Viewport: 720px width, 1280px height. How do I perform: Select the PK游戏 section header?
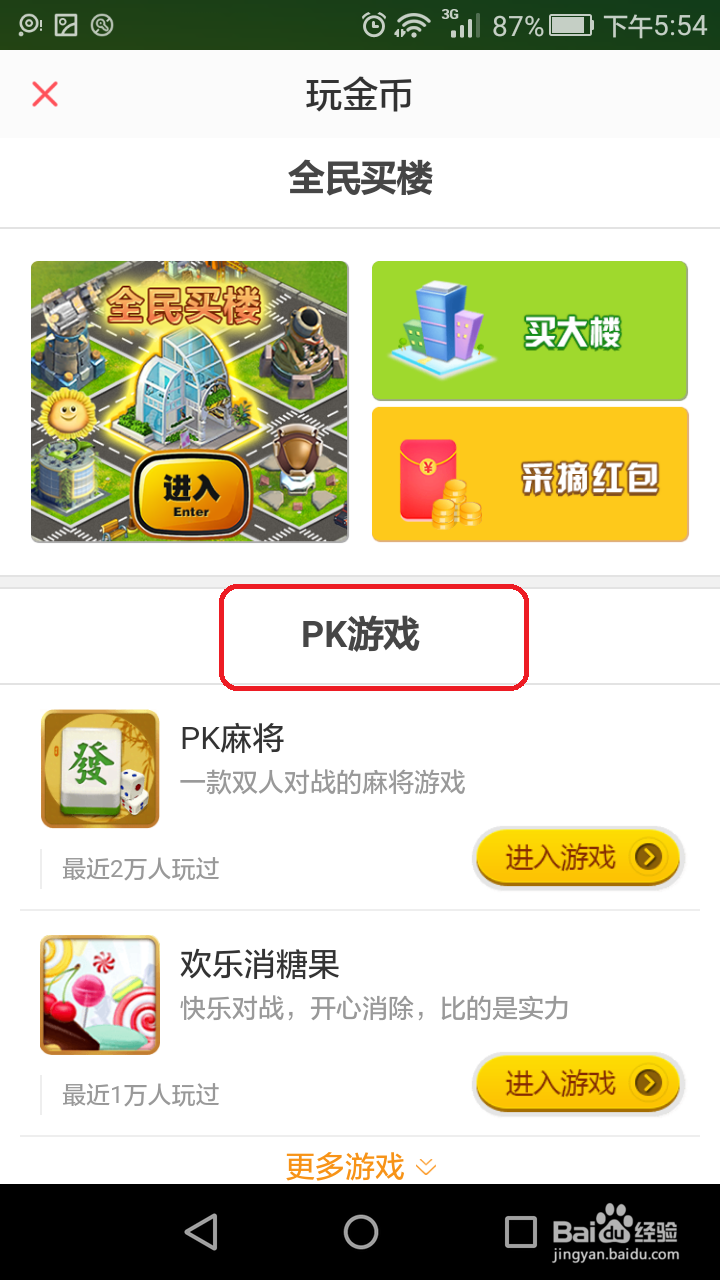(x=360, y=634)
